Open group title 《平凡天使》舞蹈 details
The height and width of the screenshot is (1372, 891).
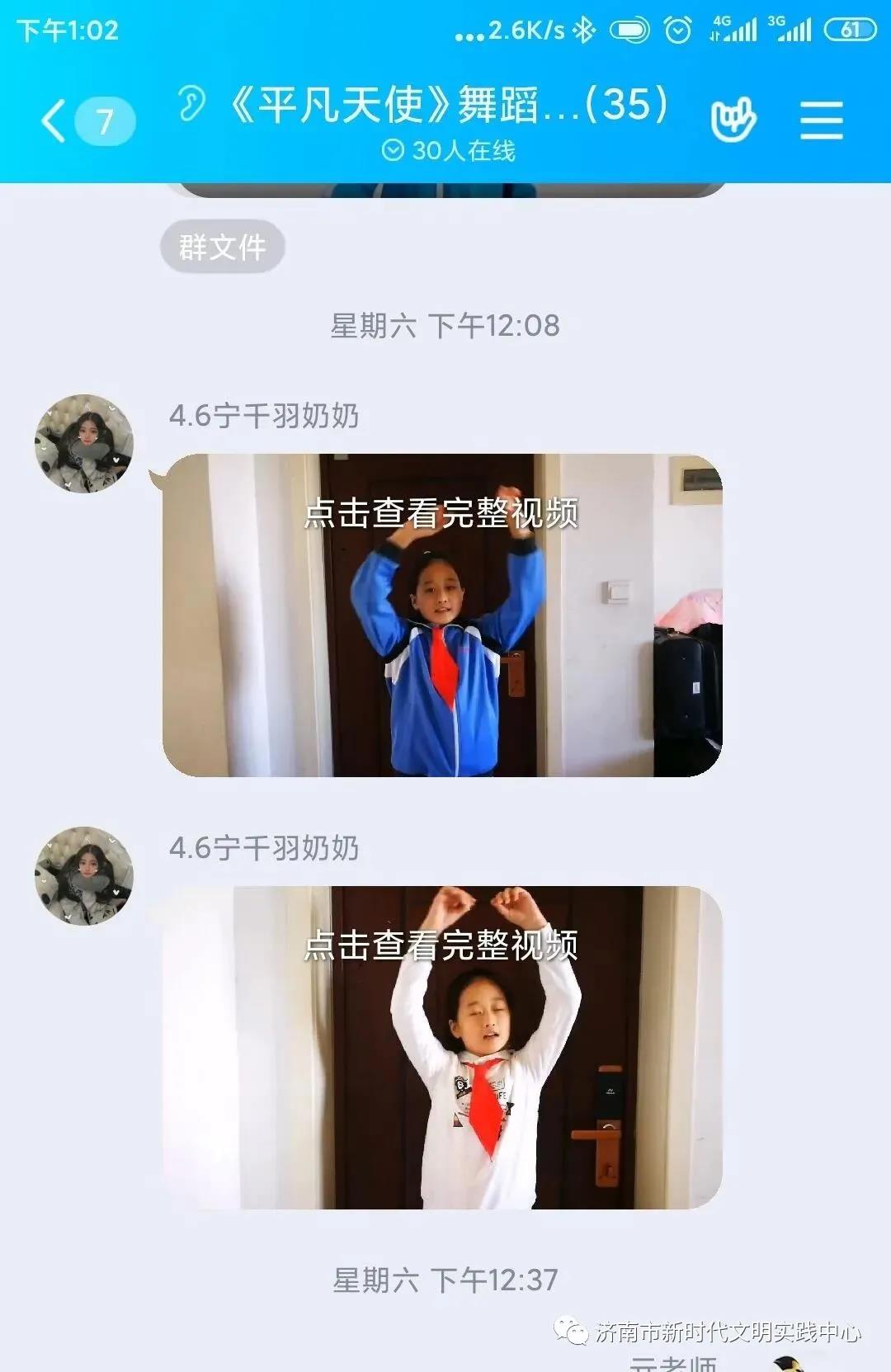[450, 106]
